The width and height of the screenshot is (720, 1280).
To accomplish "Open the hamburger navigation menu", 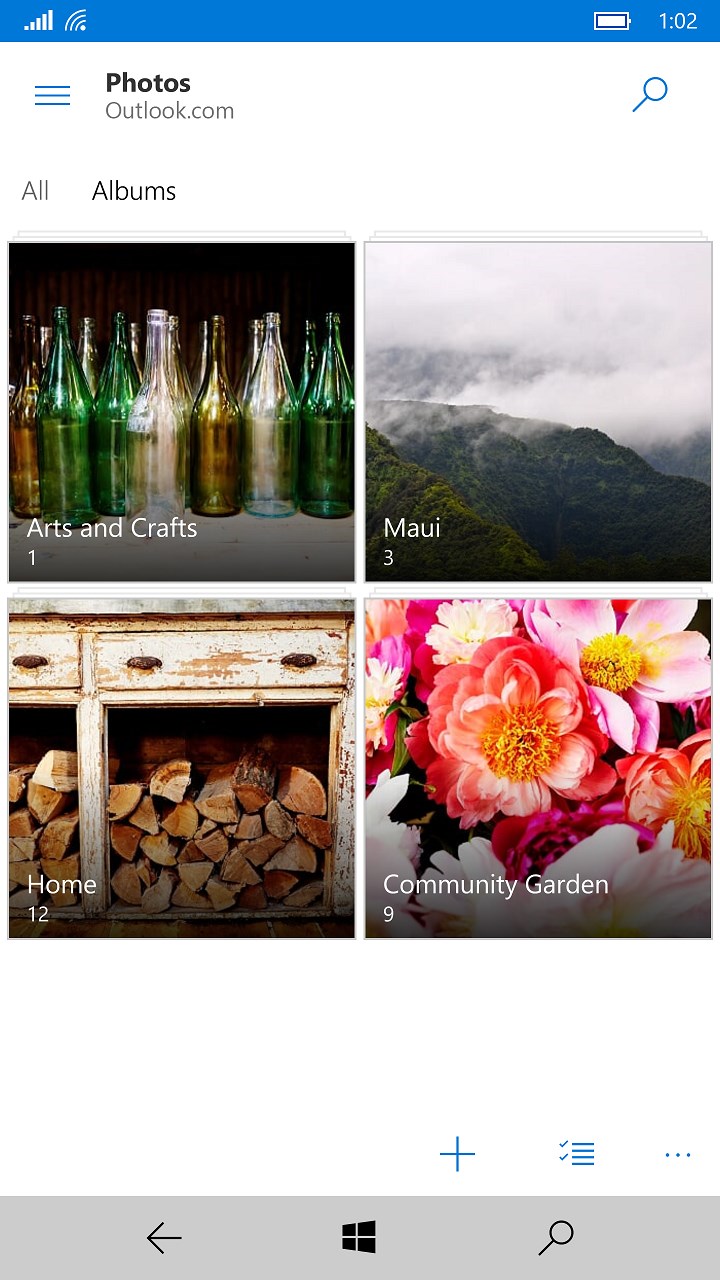I will [x=52, y=94].
